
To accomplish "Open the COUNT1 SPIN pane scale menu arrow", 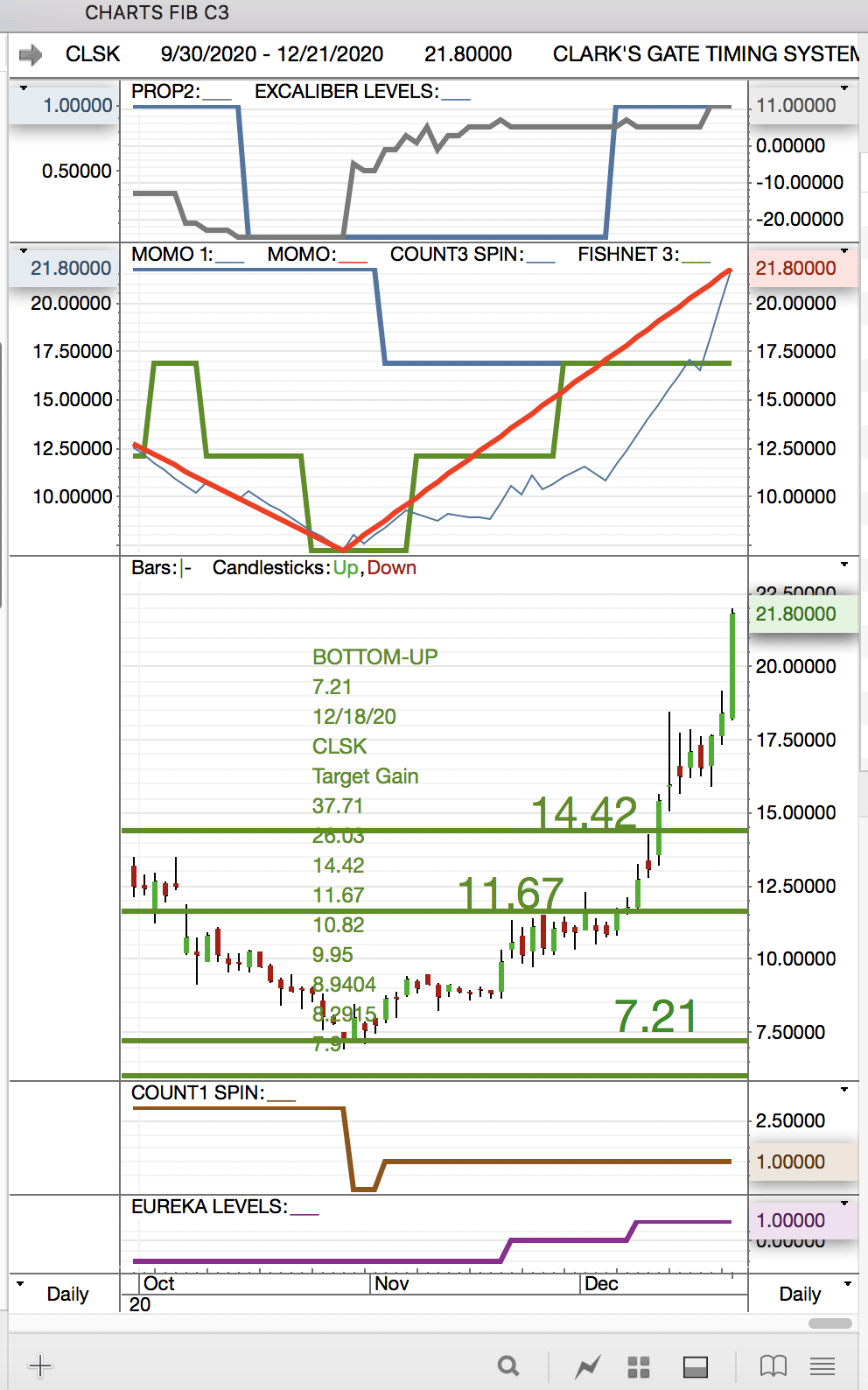I will point(844,1090).
